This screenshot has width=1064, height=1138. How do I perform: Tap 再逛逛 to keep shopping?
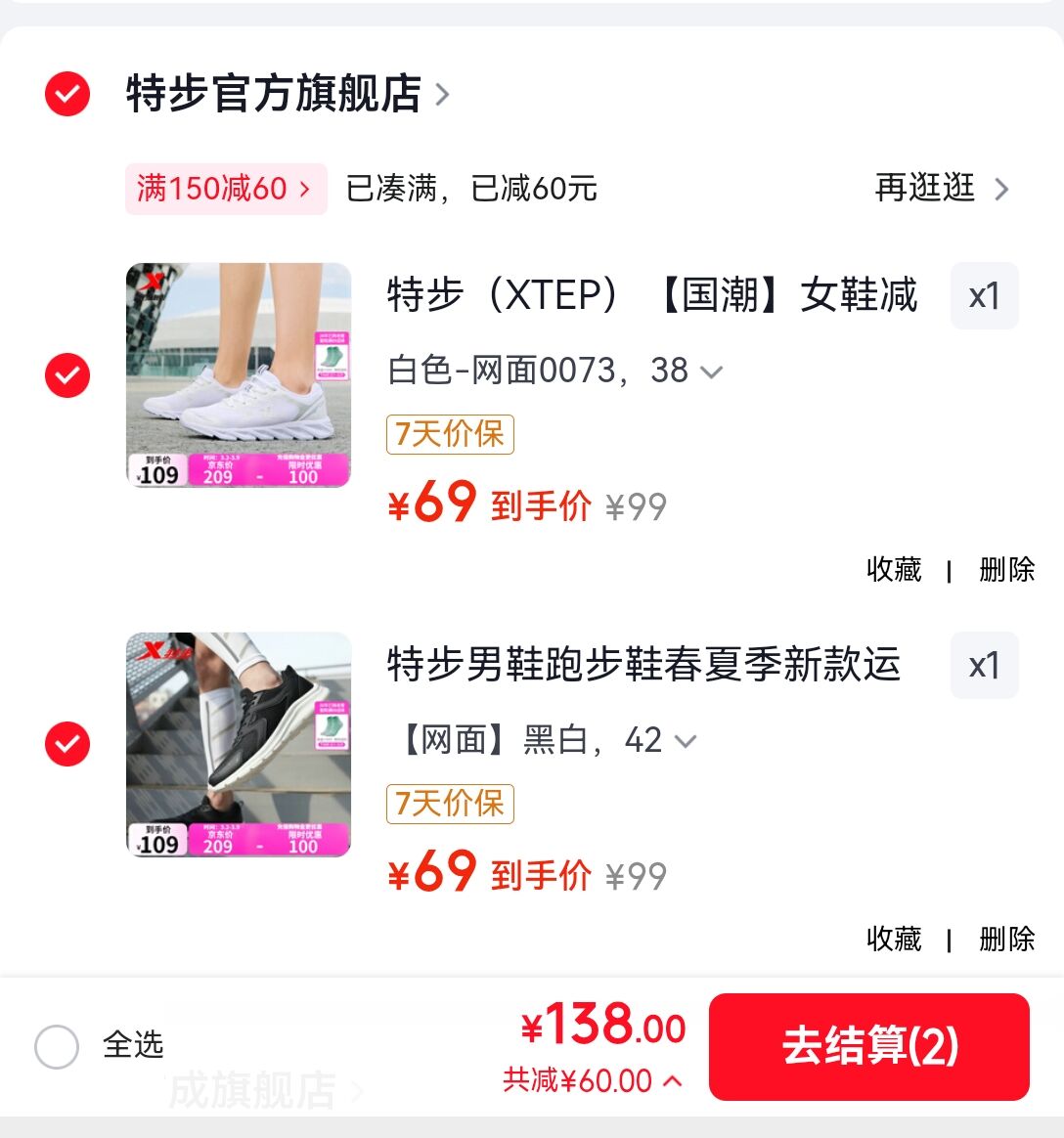click(x=940, y=188)
